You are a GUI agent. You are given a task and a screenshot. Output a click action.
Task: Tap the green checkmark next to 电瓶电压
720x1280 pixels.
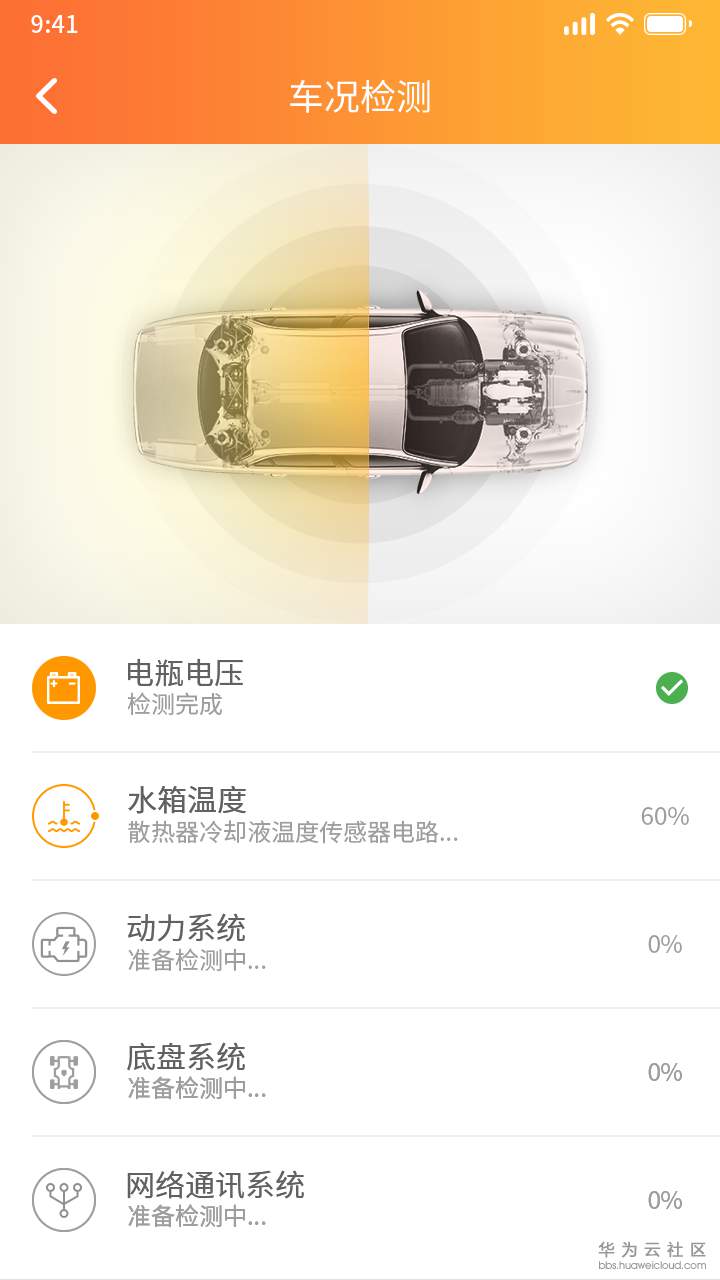(671, 688)
